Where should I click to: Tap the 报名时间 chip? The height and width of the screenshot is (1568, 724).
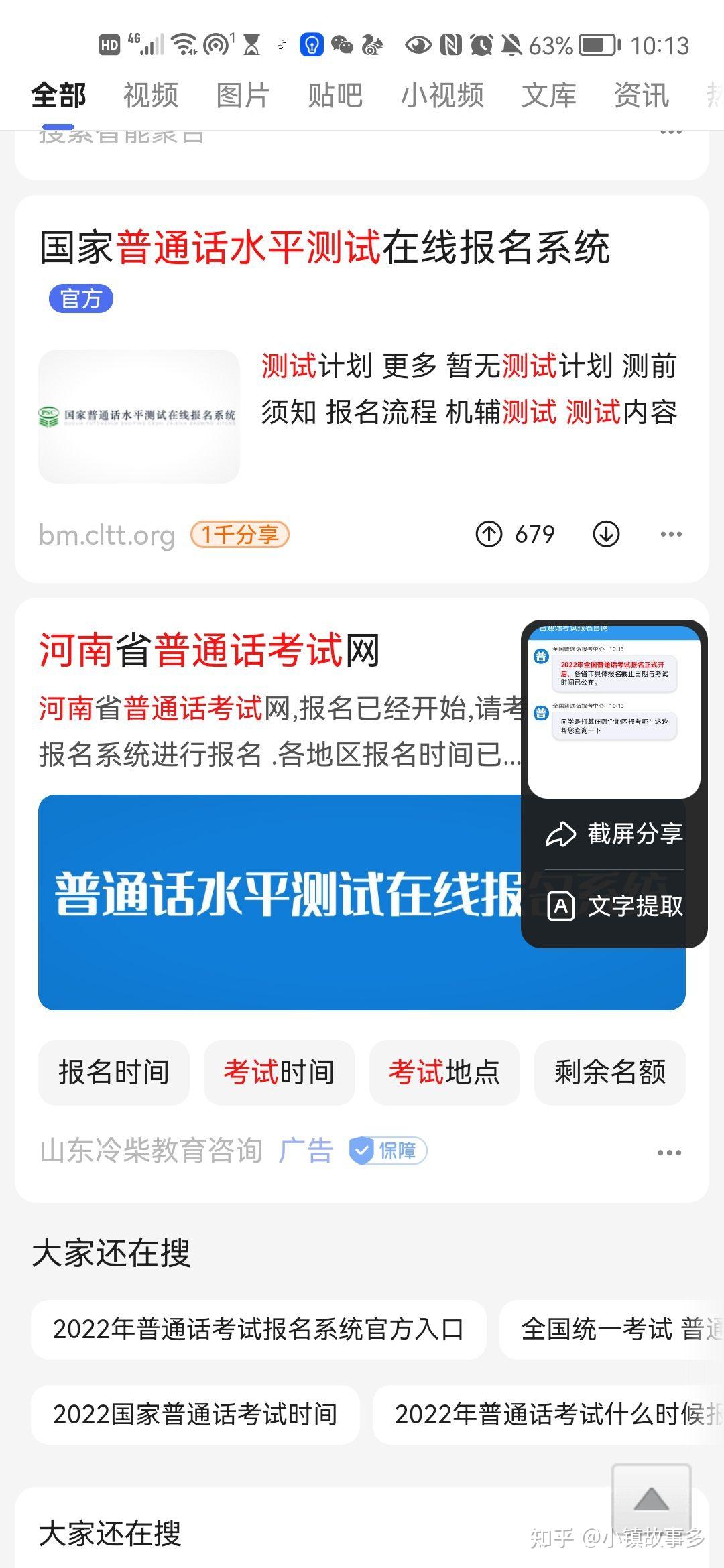click(114, 1072)
